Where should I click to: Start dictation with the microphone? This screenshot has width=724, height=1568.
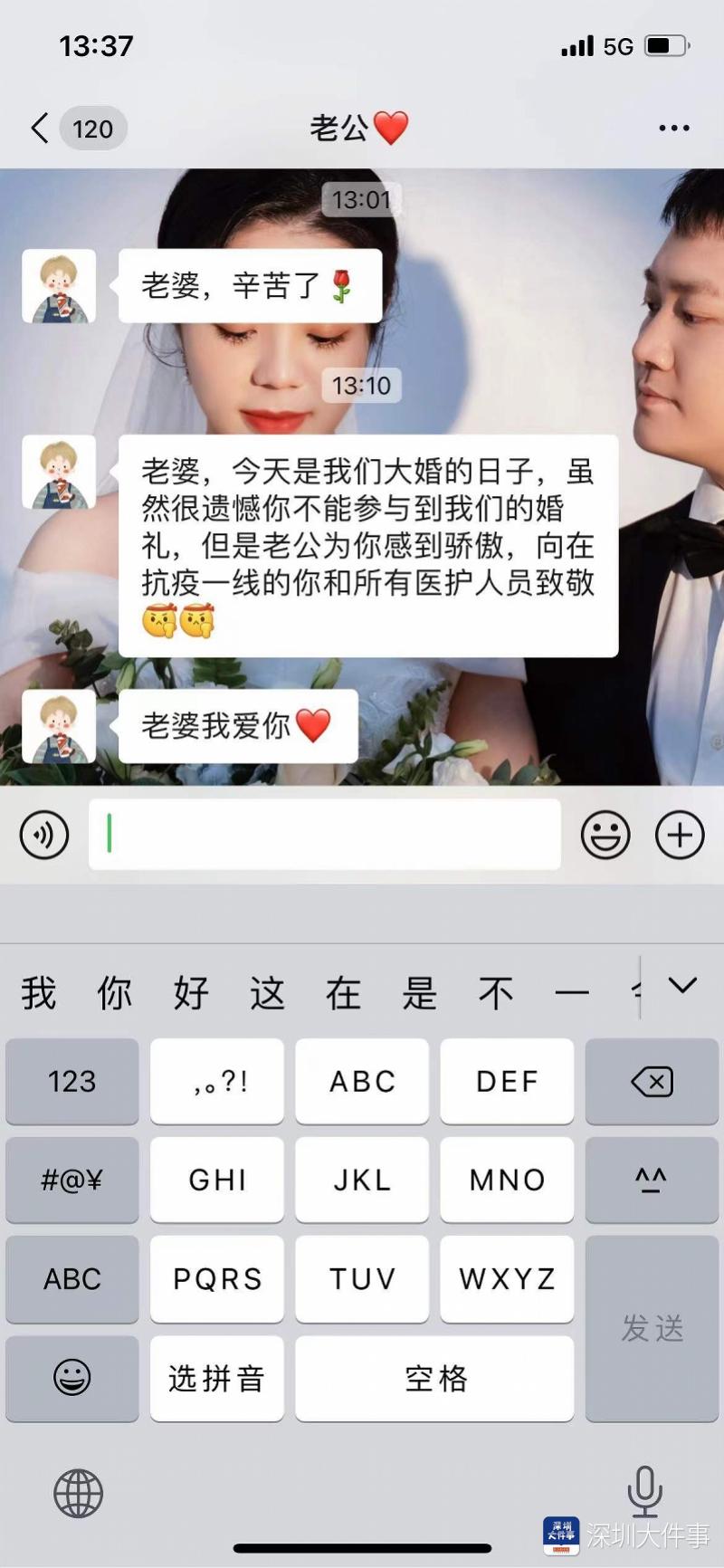645,1491
